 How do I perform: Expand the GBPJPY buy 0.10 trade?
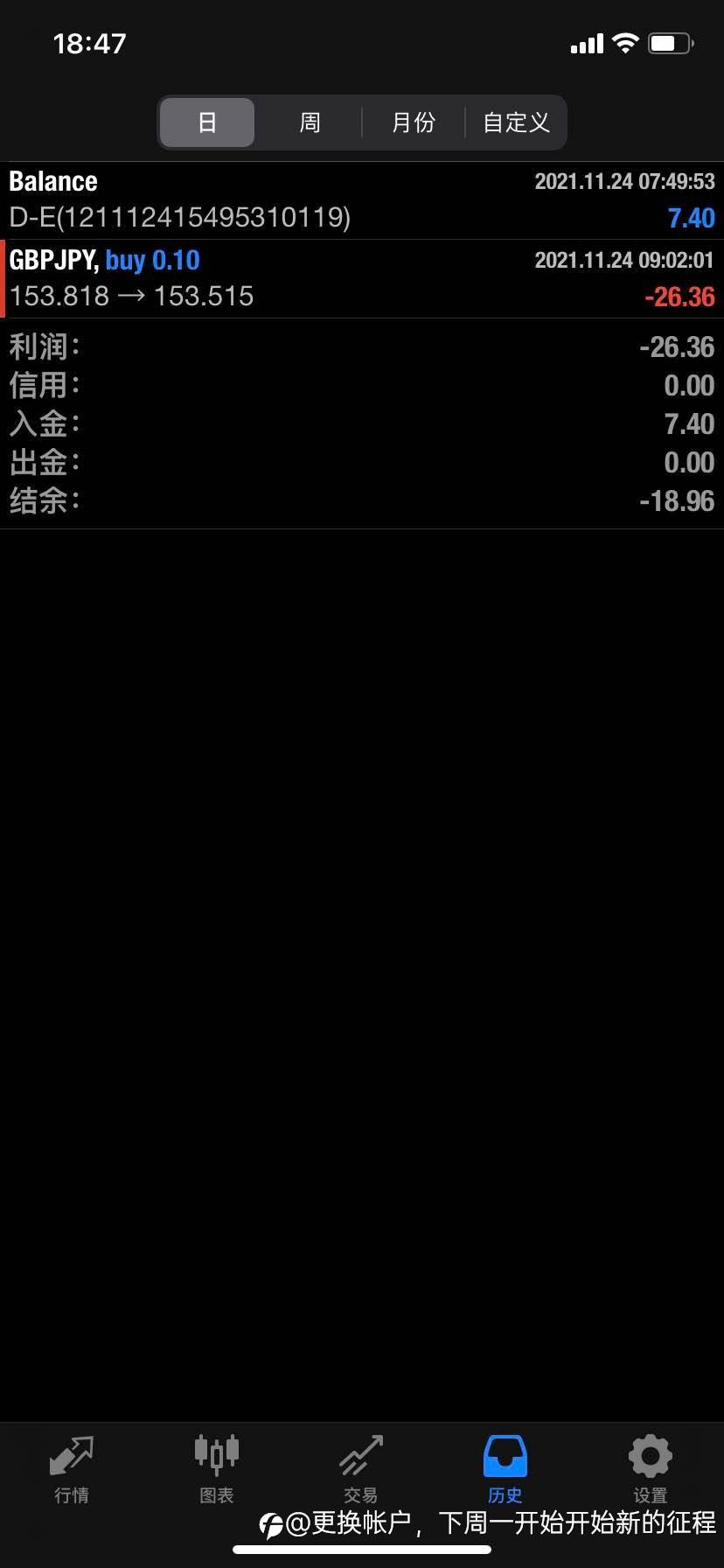[362, 279]
